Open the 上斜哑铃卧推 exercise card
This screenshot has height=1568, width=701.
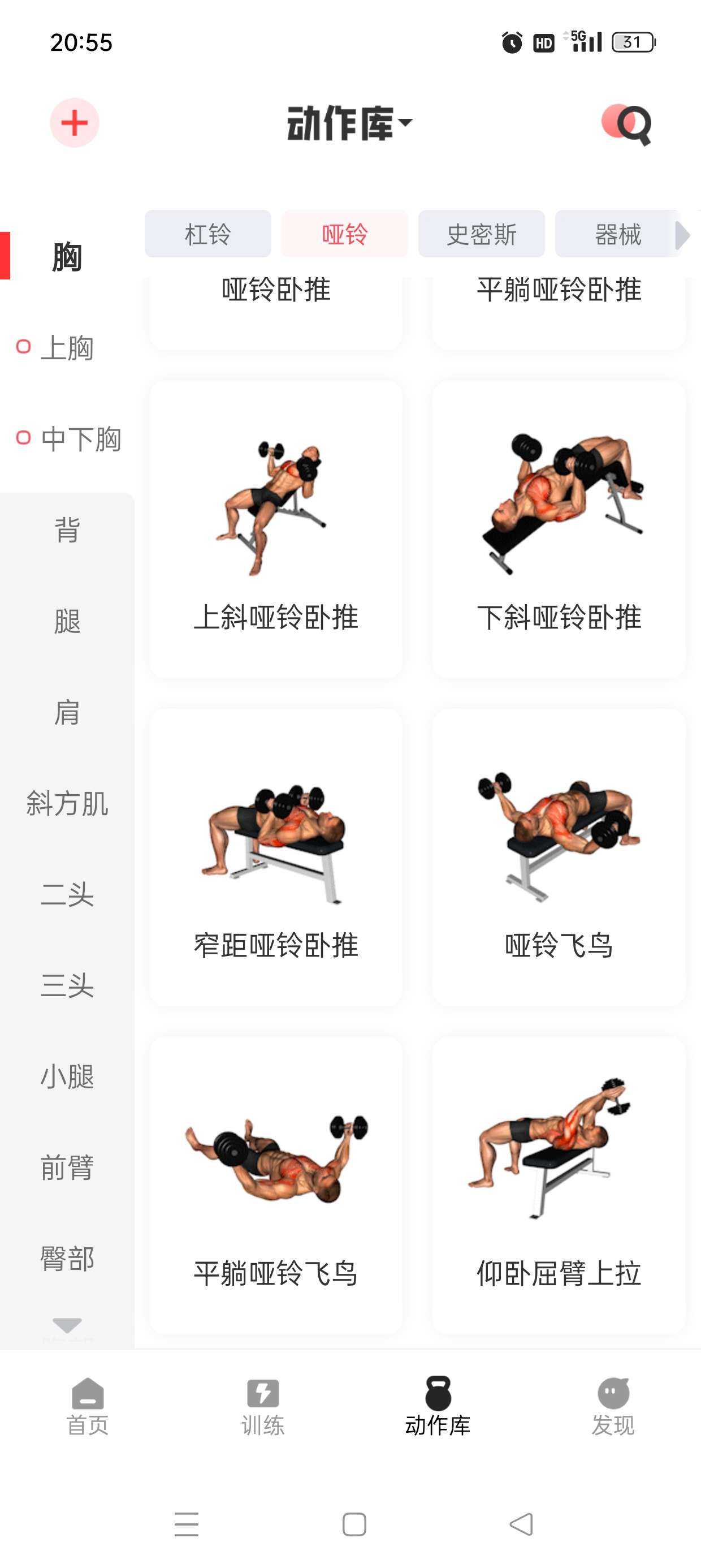[x=276, y=529]
